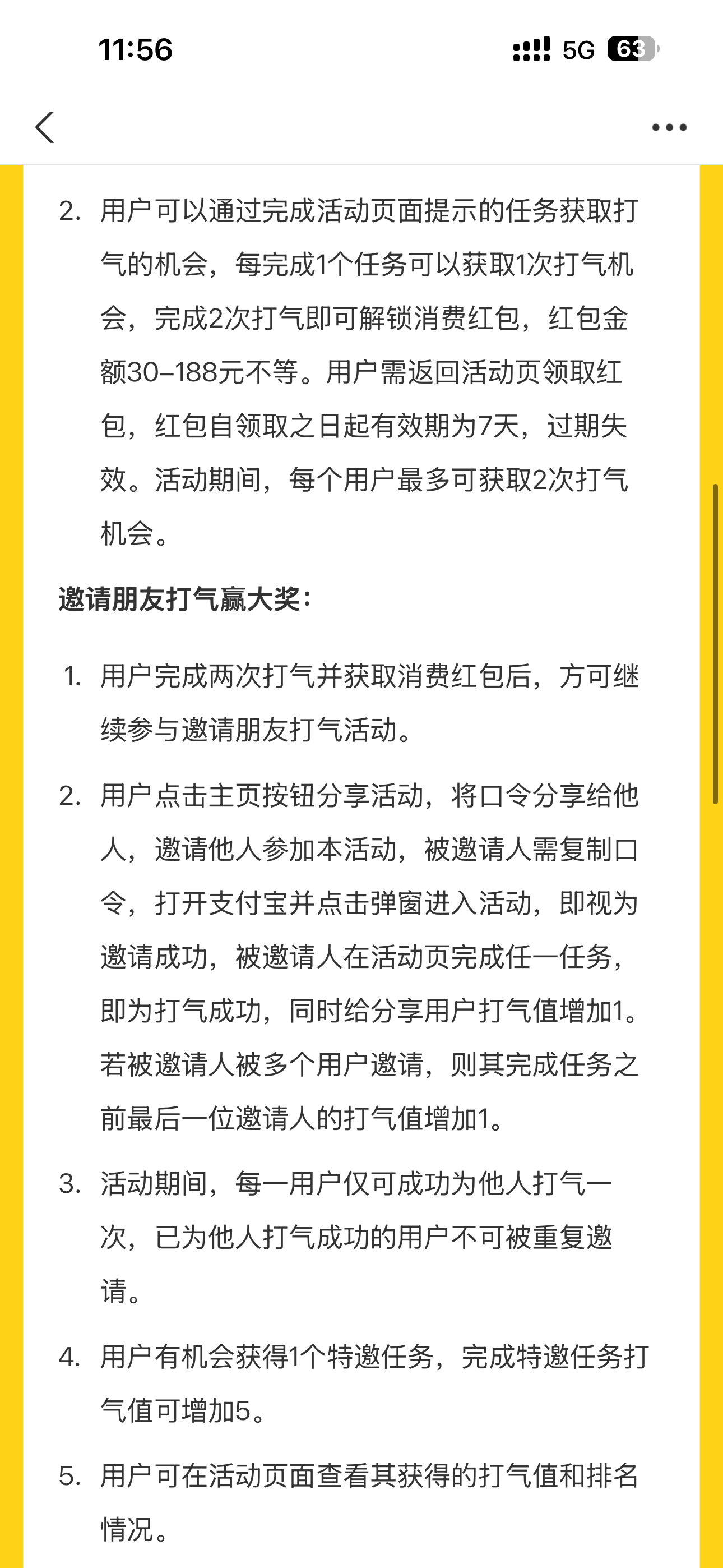Open the three-dot overflow menu
Image resolution: width=723 pixels, height=1568 pixels.
coord(669,127)
